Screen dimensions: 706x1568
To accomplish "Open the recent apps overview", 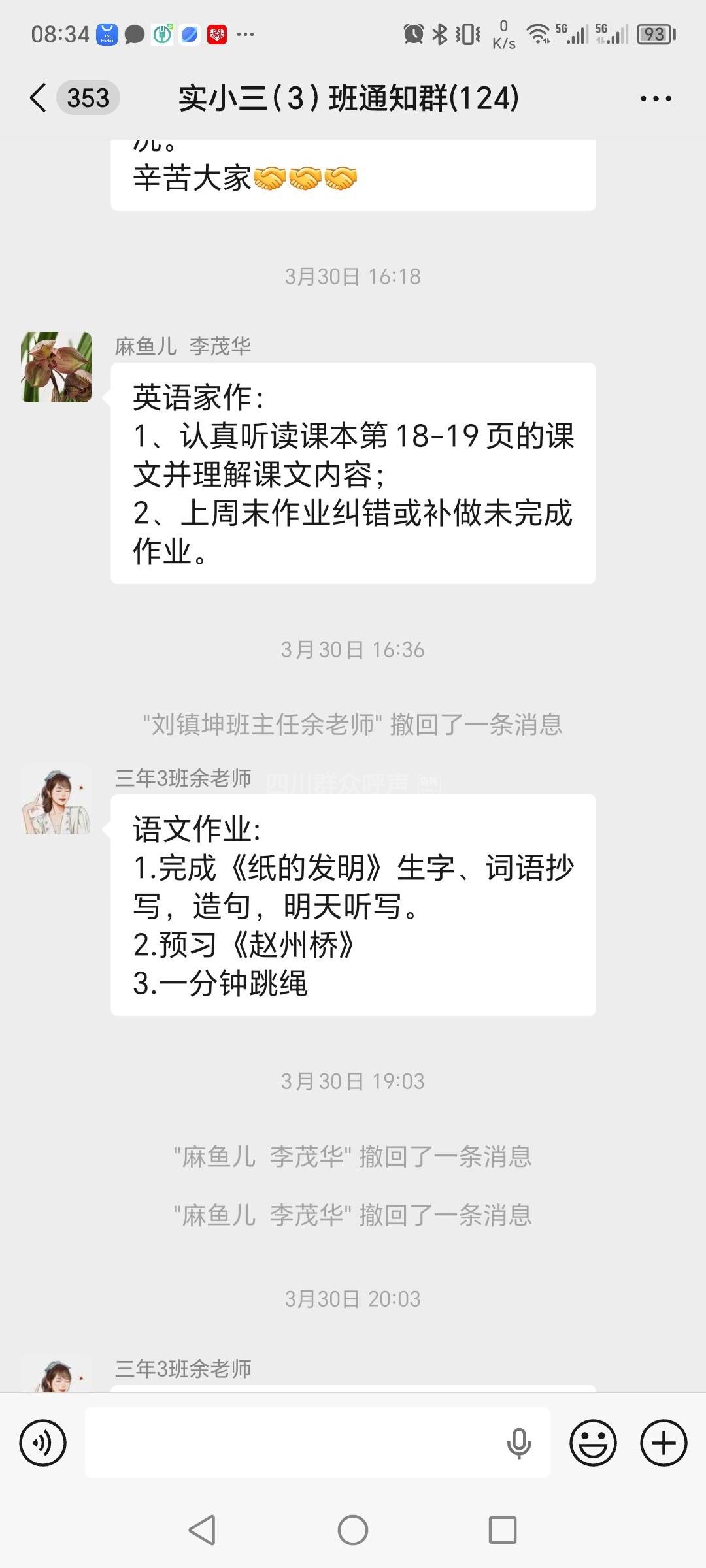I will pyautogui.click(x=502, y=1530).
